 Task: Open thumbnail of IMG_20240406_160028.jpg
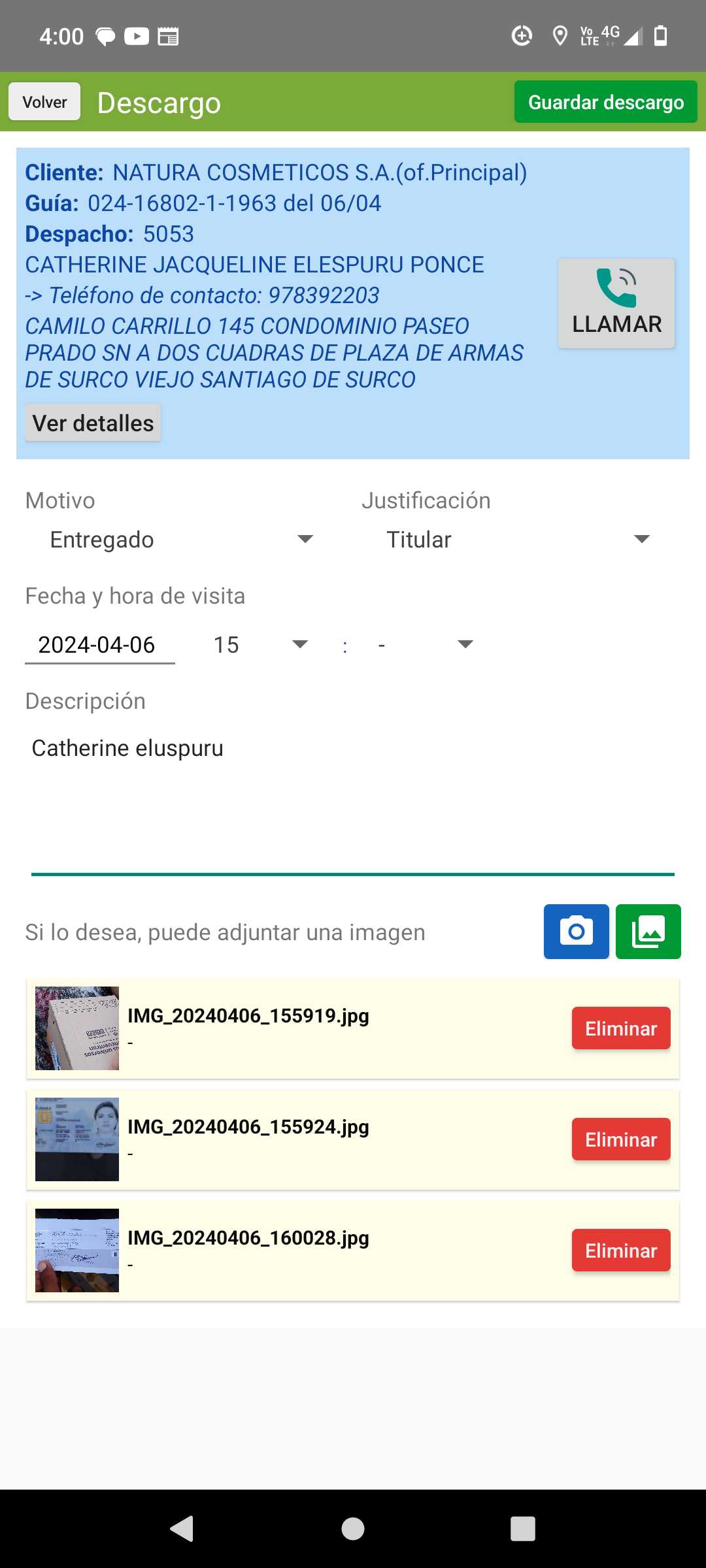pyautogui.click(x=77, y=1250)
